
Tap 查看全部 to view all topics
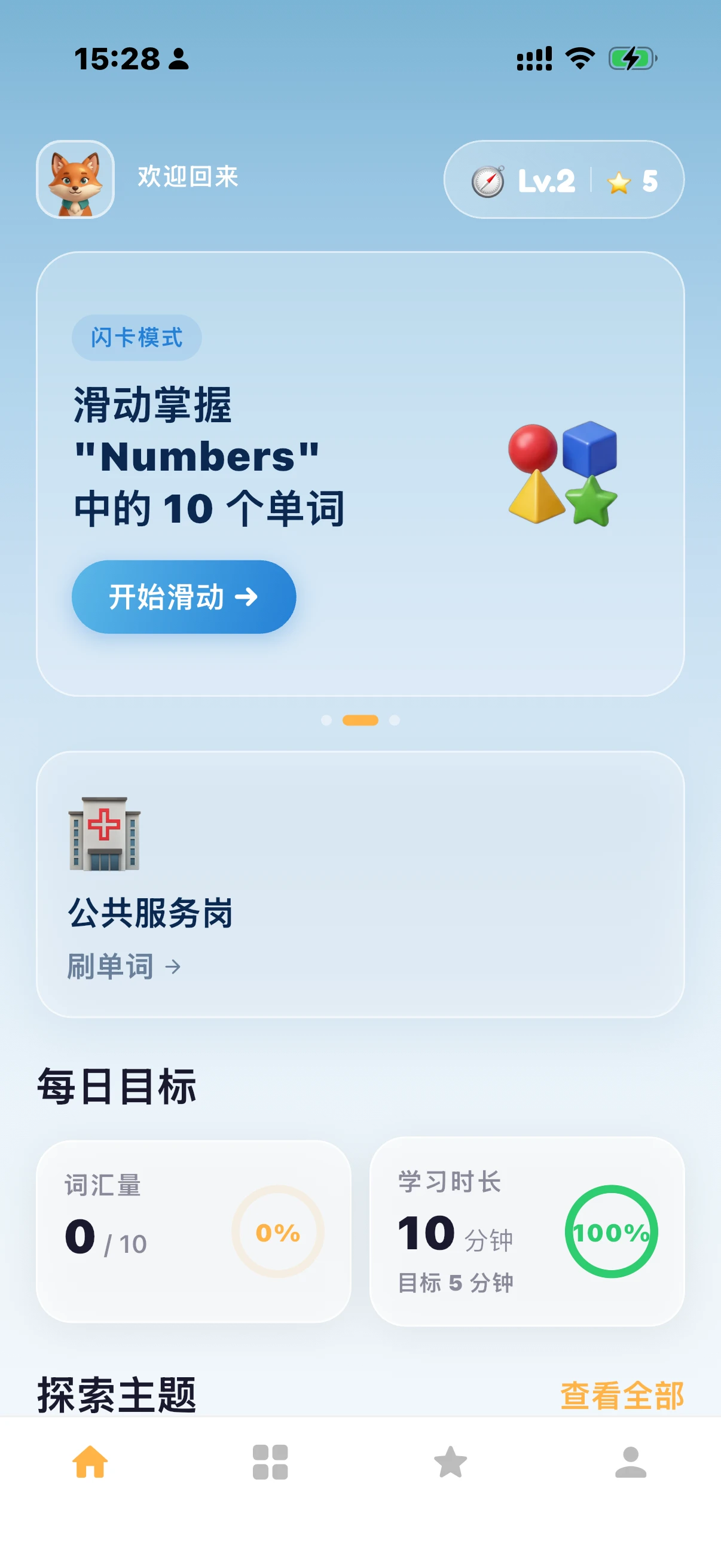(x=621, y=1395)
